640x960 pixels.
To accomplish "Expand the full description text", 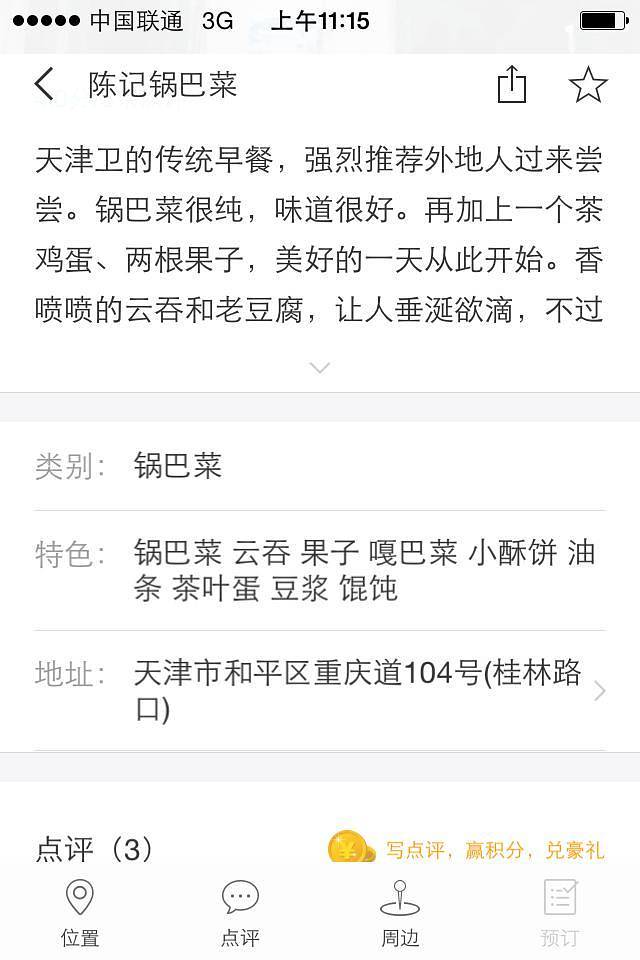I will [320, 368].
